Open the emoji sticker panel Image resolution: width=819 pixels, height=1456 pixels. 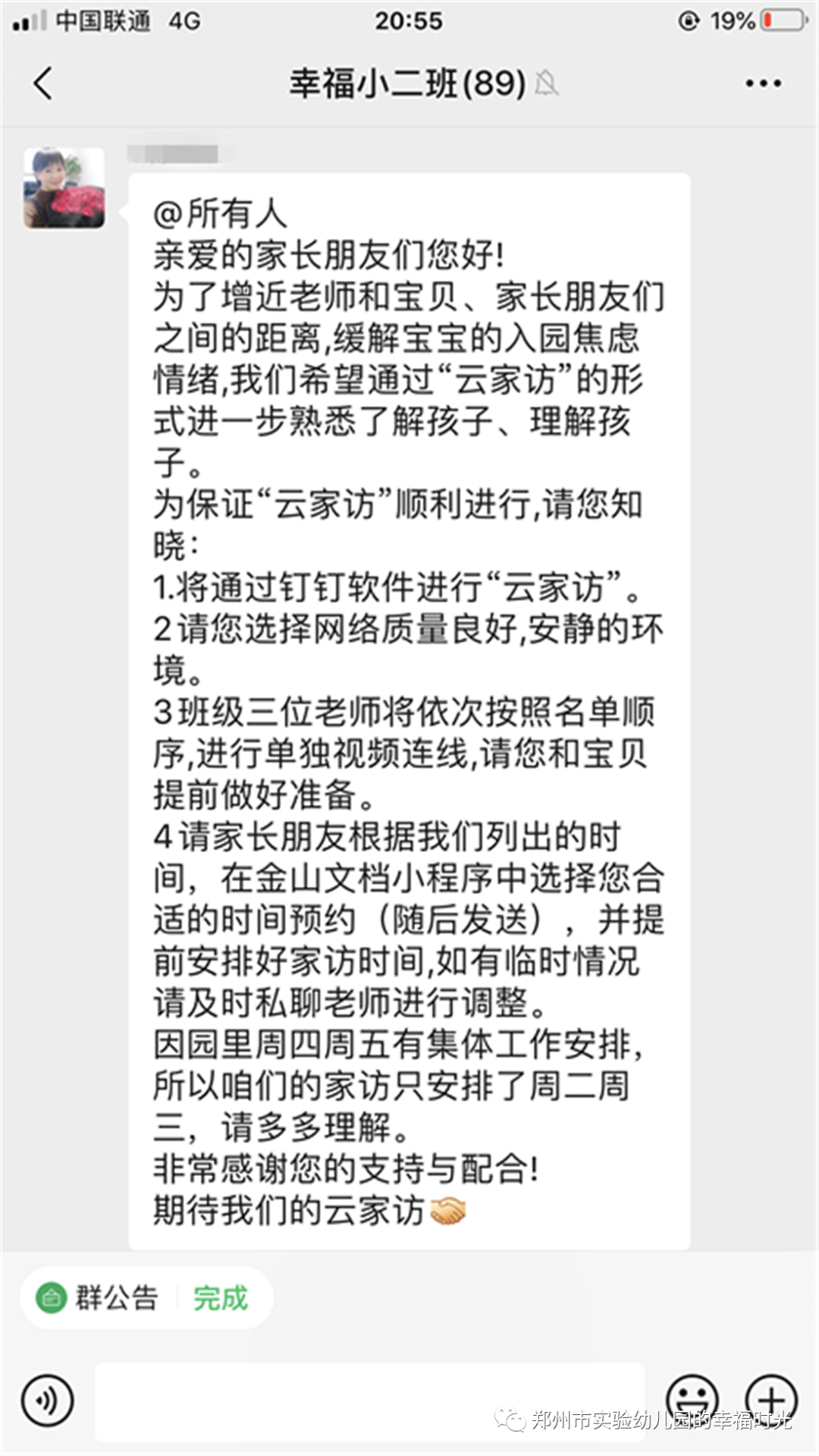[692, 1398]
